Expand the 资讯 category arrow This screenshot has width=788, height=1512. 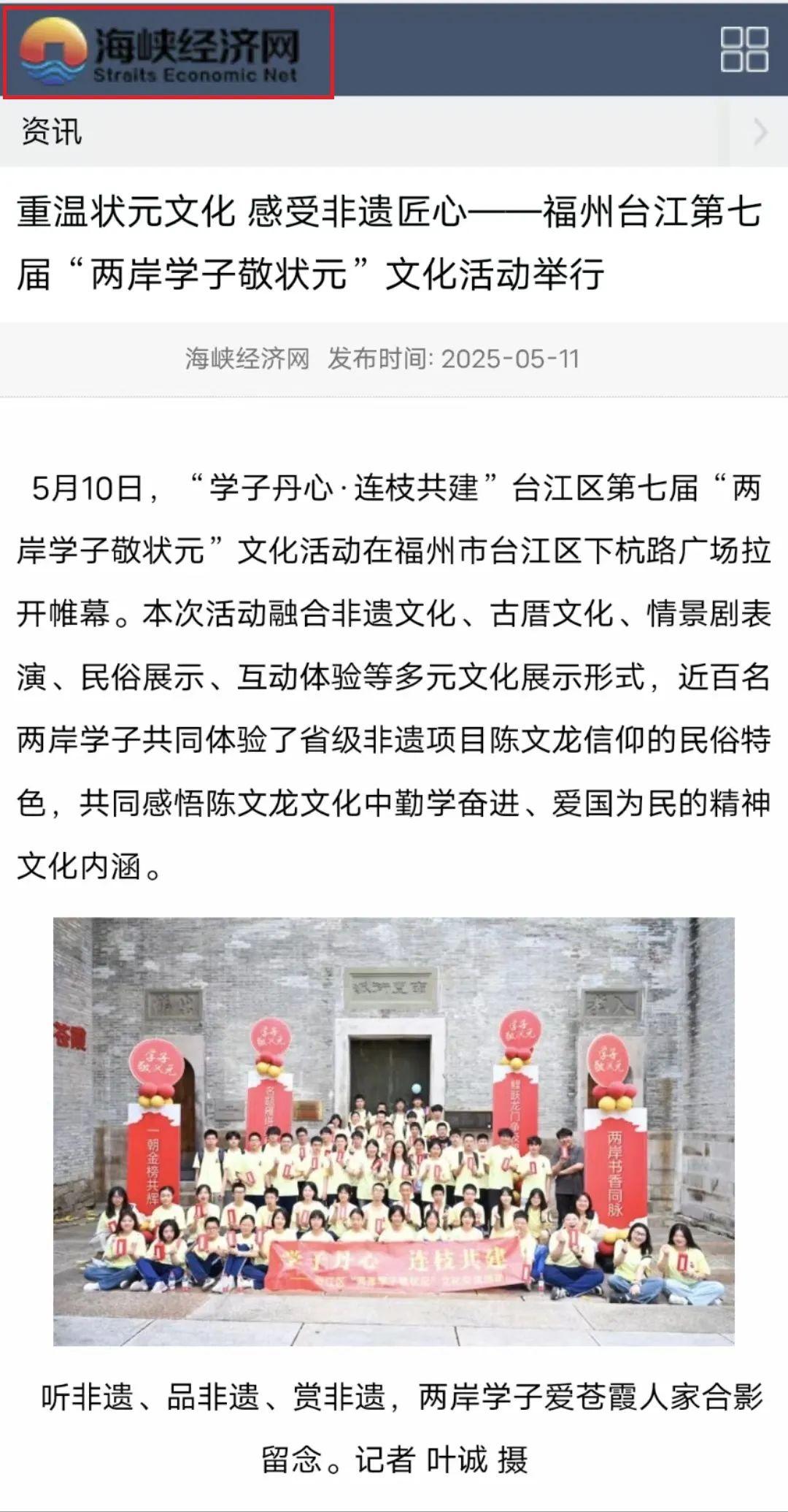point(760,132)
